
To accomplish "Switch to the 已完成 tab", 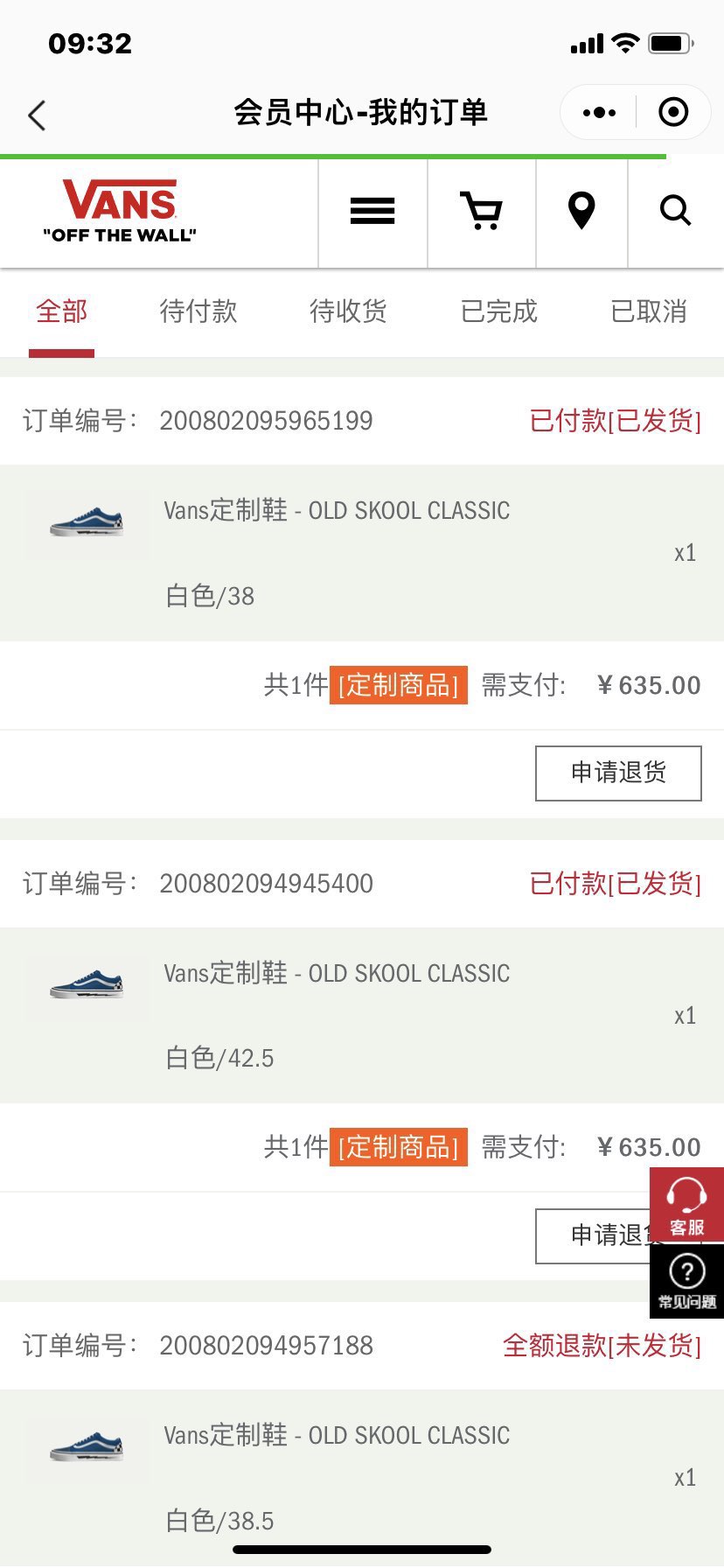I will pyautogui.click(x=498, y=311).
